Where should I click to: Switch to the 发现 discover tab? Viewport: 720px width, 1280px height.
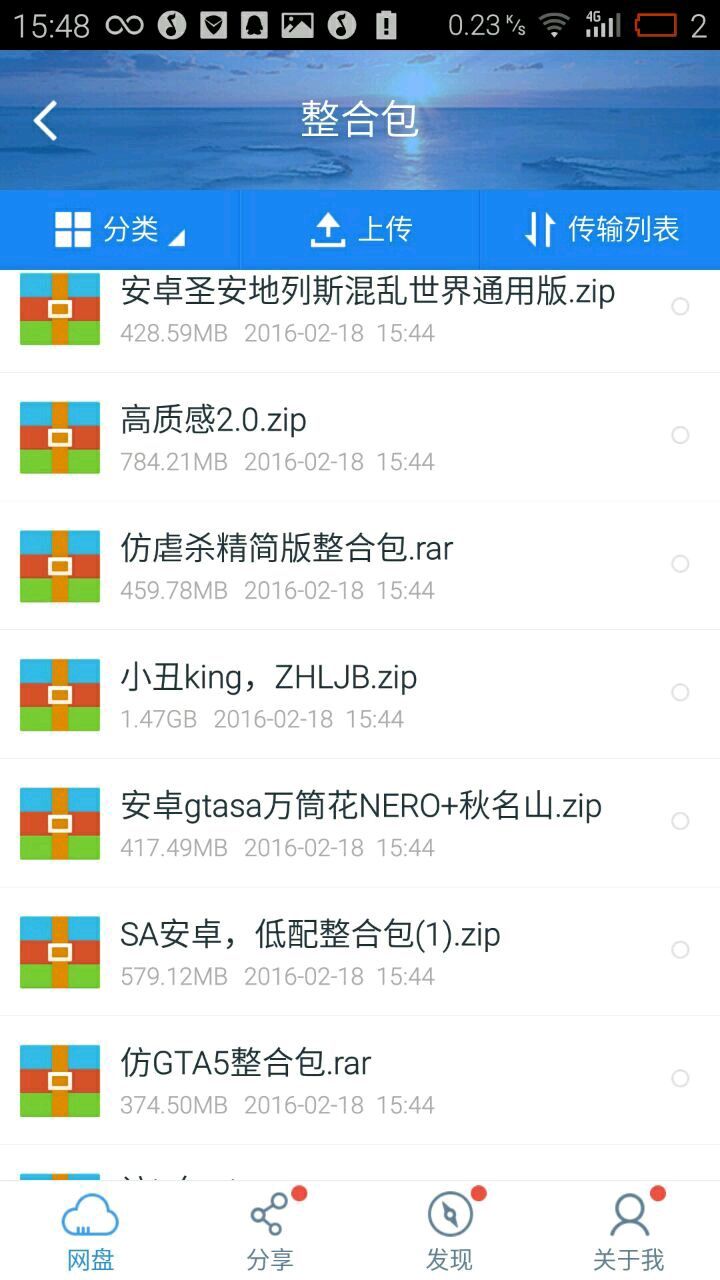click(x=450, y=1230)
